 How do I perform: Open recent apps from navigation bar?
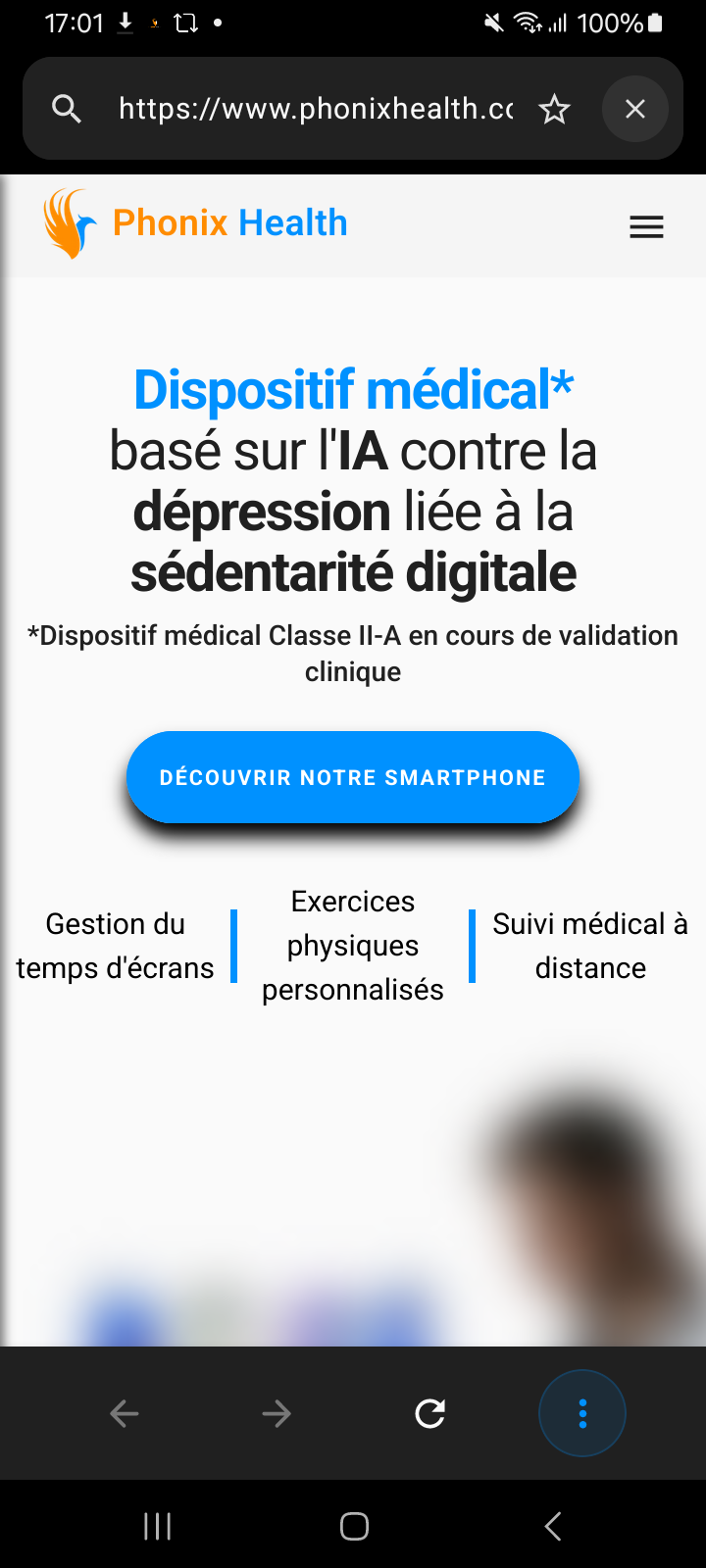pyautogui.click(x=158, y=1526)
